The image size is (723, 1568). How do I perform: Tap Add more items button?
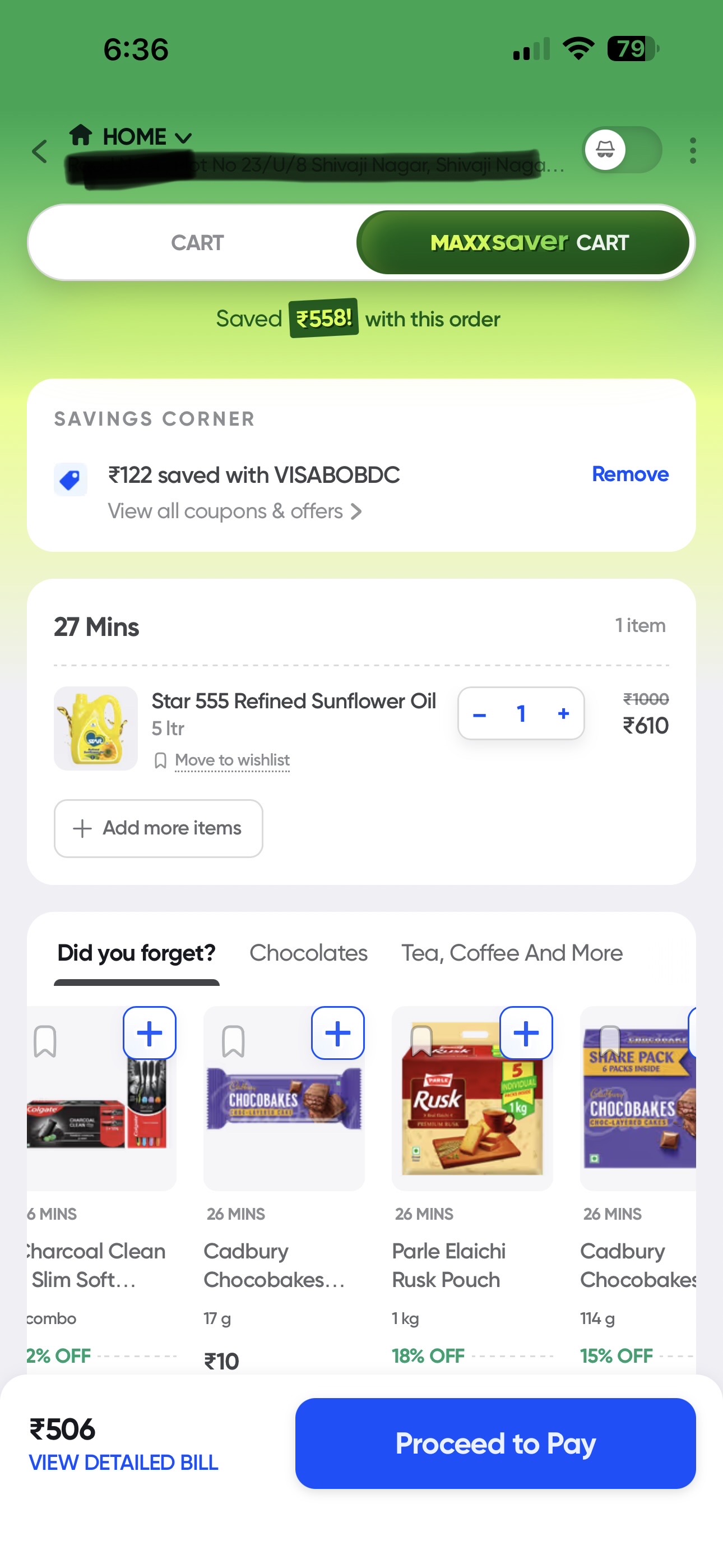(x=158, y=828)
